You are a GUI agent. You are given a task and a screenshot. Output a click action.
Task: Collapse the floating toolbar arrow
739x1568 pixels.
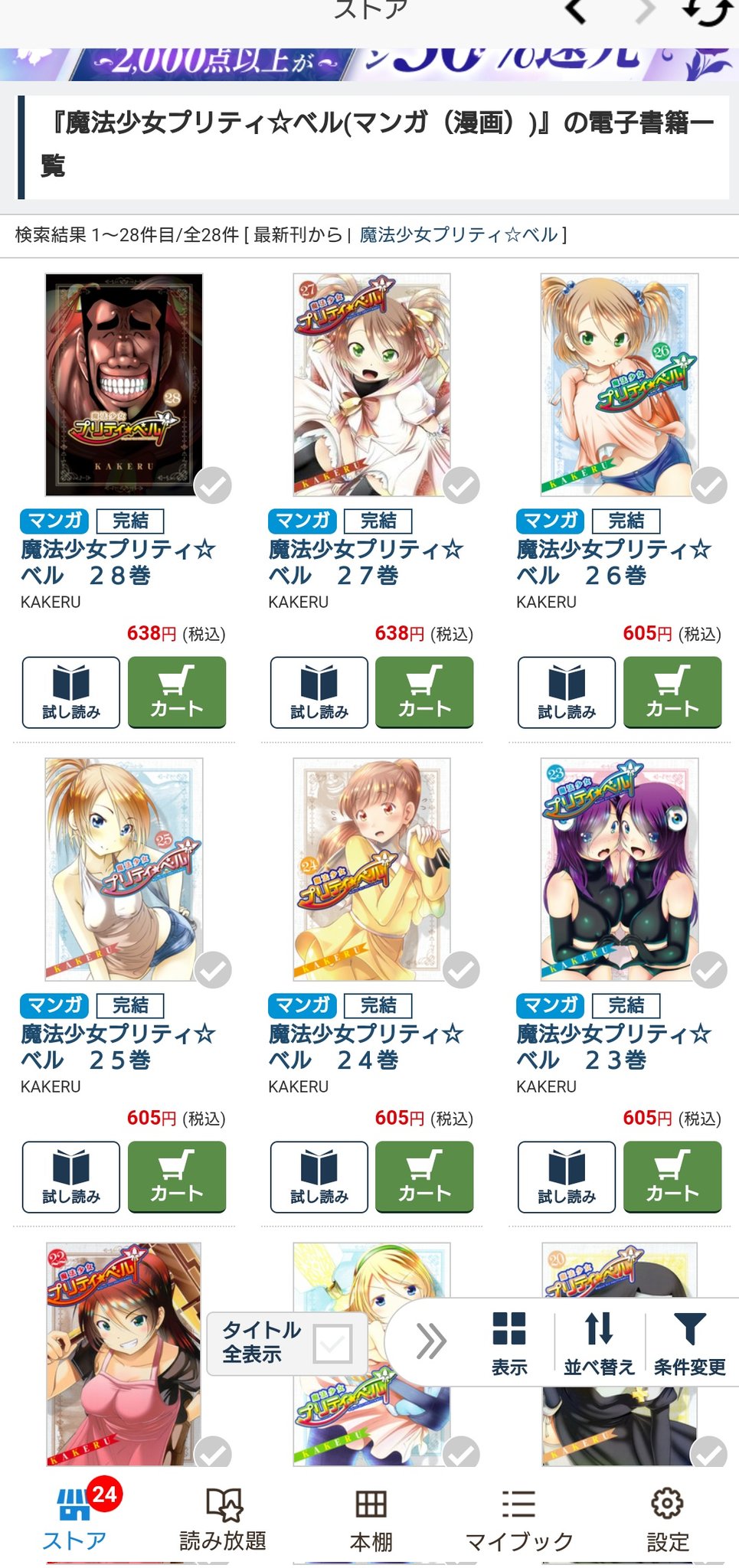pyautogui.click(x=430, y=1341)
